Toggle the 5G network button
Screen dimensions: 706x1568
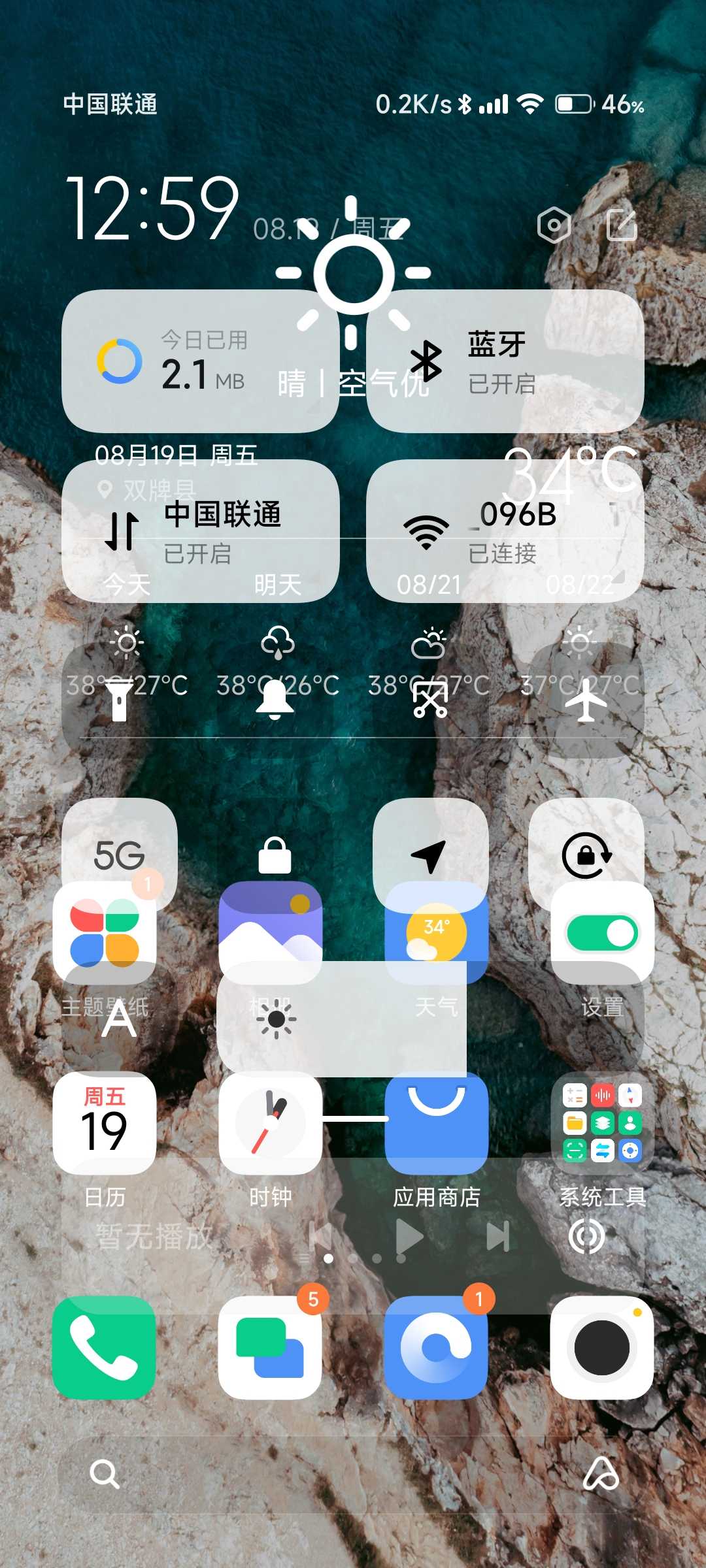[119, 855]
